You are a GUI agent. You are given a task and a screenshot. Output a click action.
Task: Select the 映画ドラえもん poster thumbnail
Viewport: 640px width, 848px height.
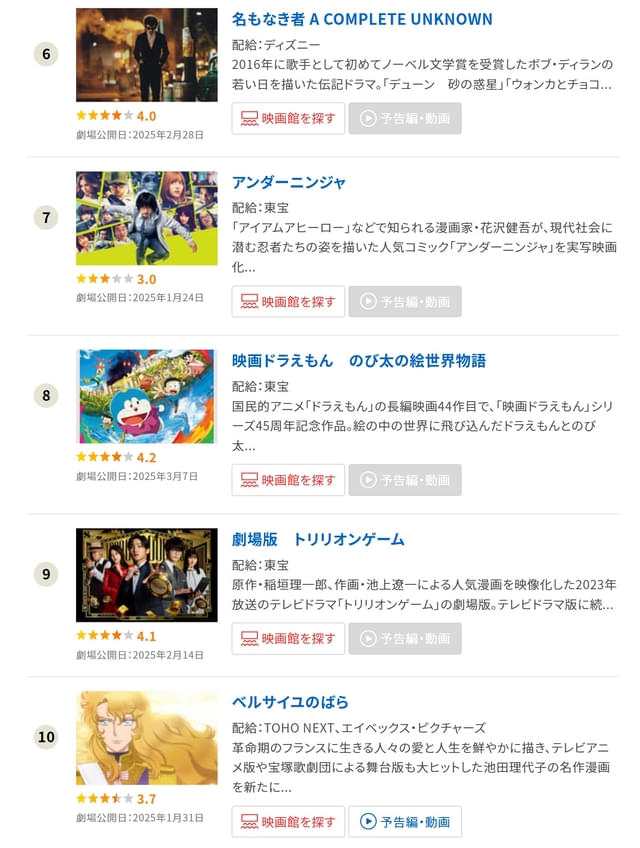(146, 396)
